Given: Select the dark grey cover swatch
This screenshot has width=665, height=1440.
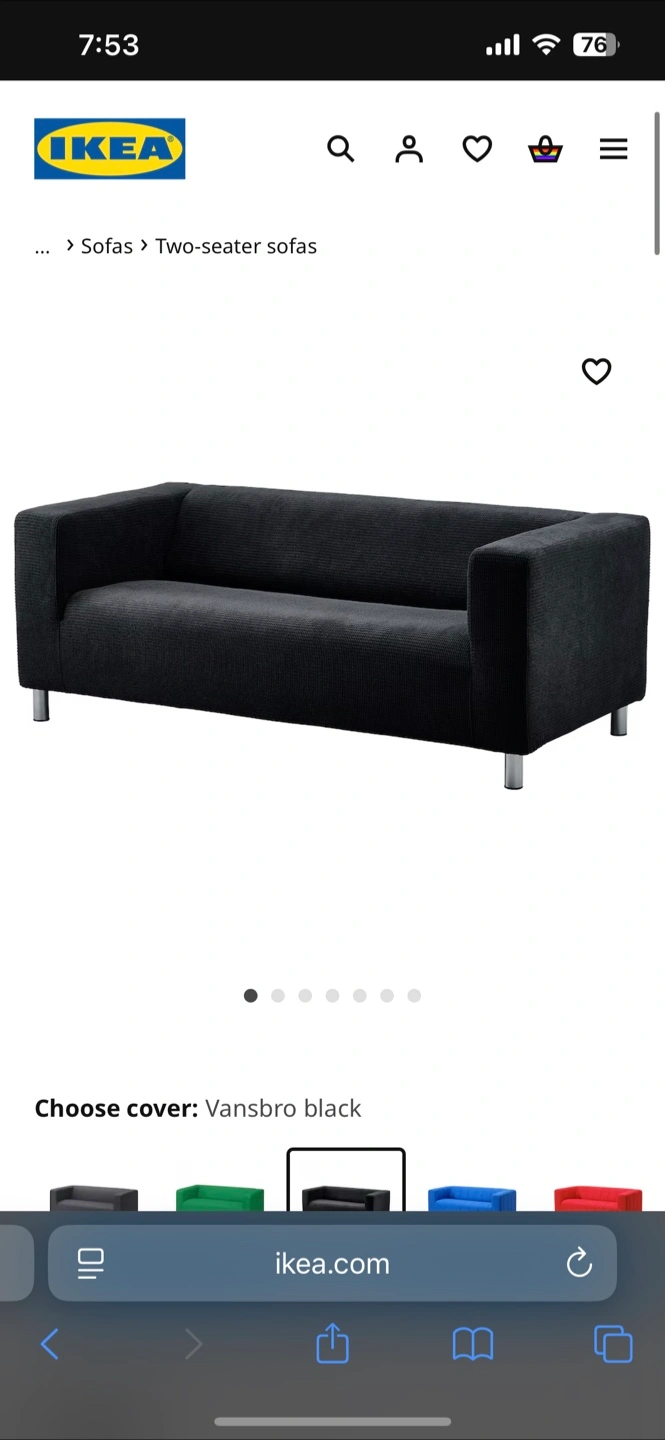Looking at the screenshot, I should click(x=94, y=1196).
